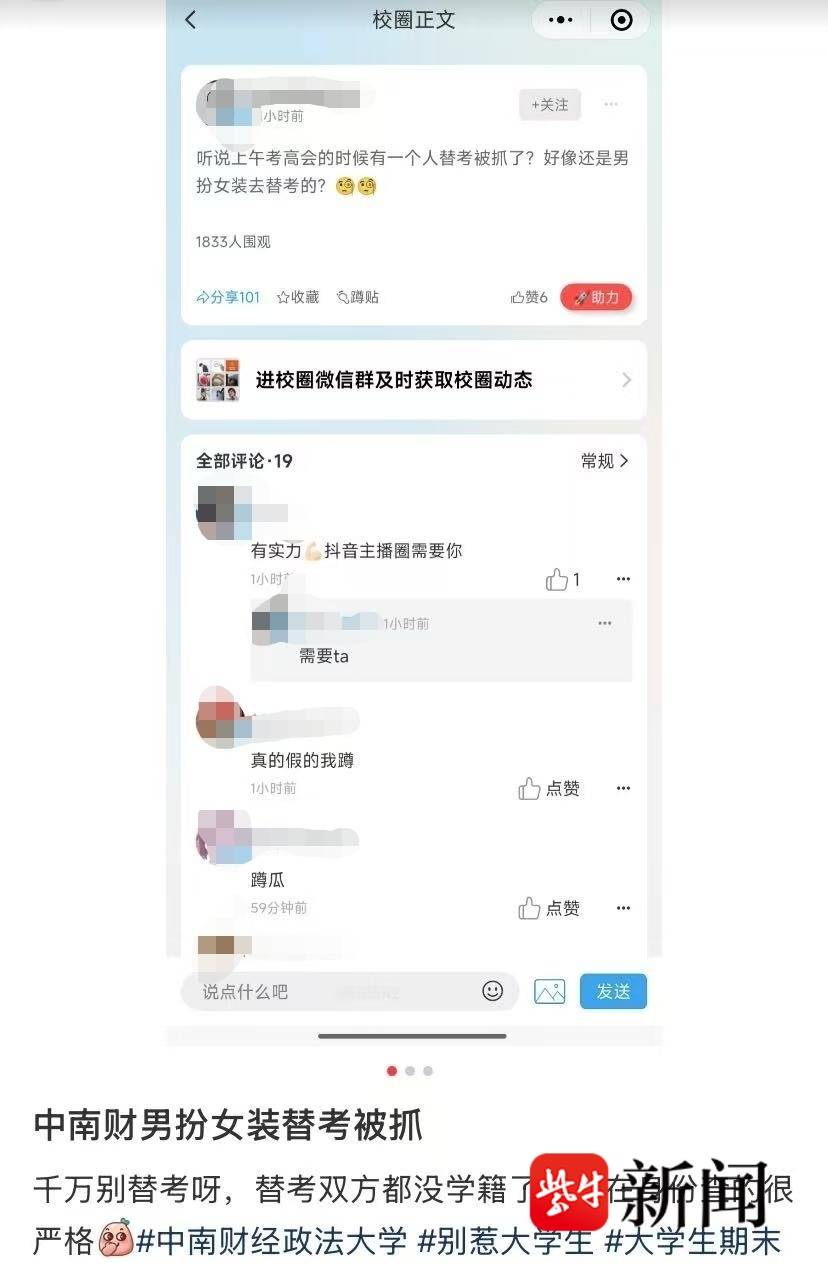Open the #大学生期末 hashtag

coord(692,1241)
